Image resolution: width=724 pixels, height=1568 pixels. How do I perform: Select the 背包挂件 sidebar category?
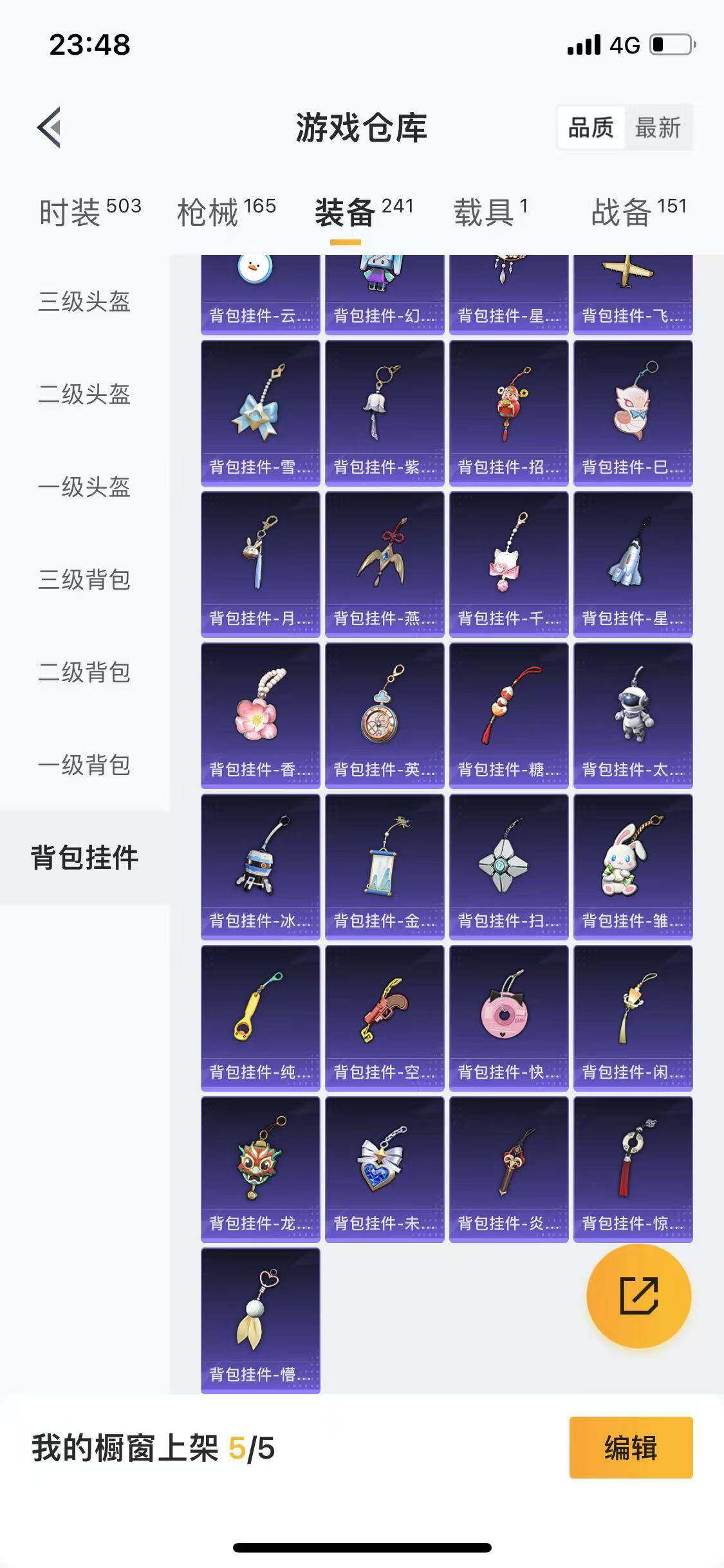[83, 855]
